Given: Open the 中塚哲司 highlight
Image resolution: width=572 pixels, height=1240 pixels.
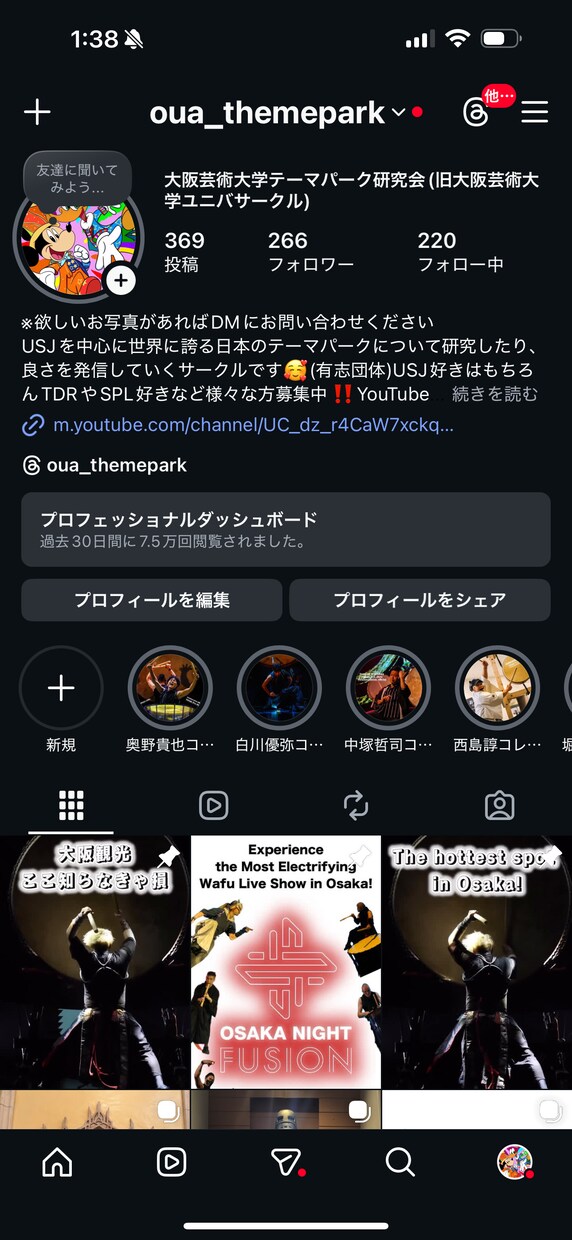Looking at the screenshot, I should point(388,700).
